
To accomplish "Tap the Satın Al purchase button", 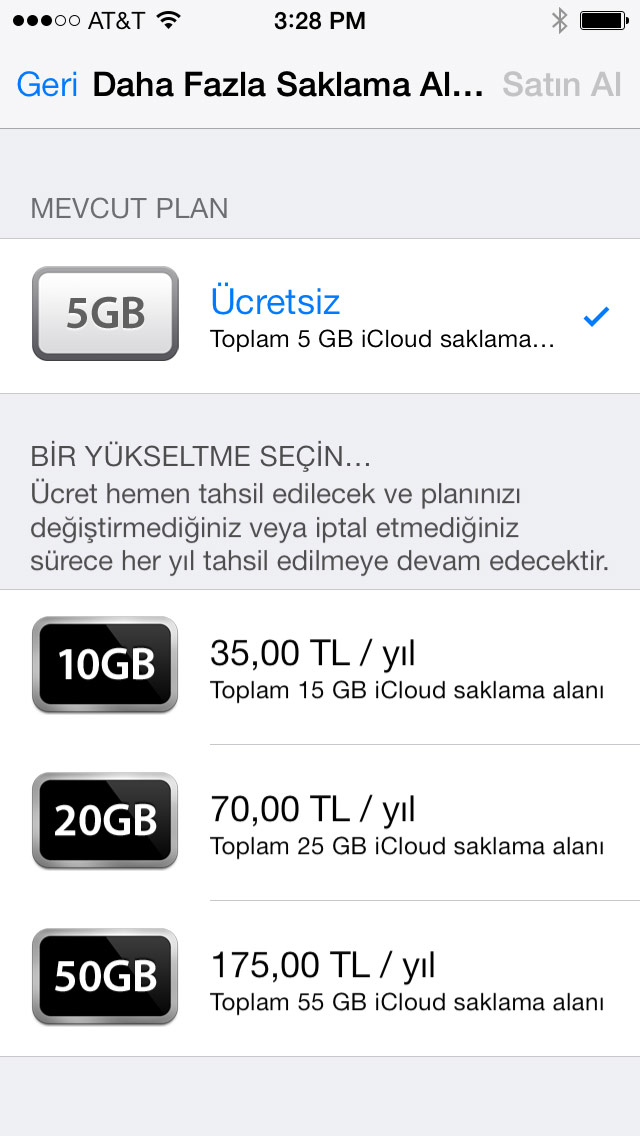I will click(x=562, y=85).
